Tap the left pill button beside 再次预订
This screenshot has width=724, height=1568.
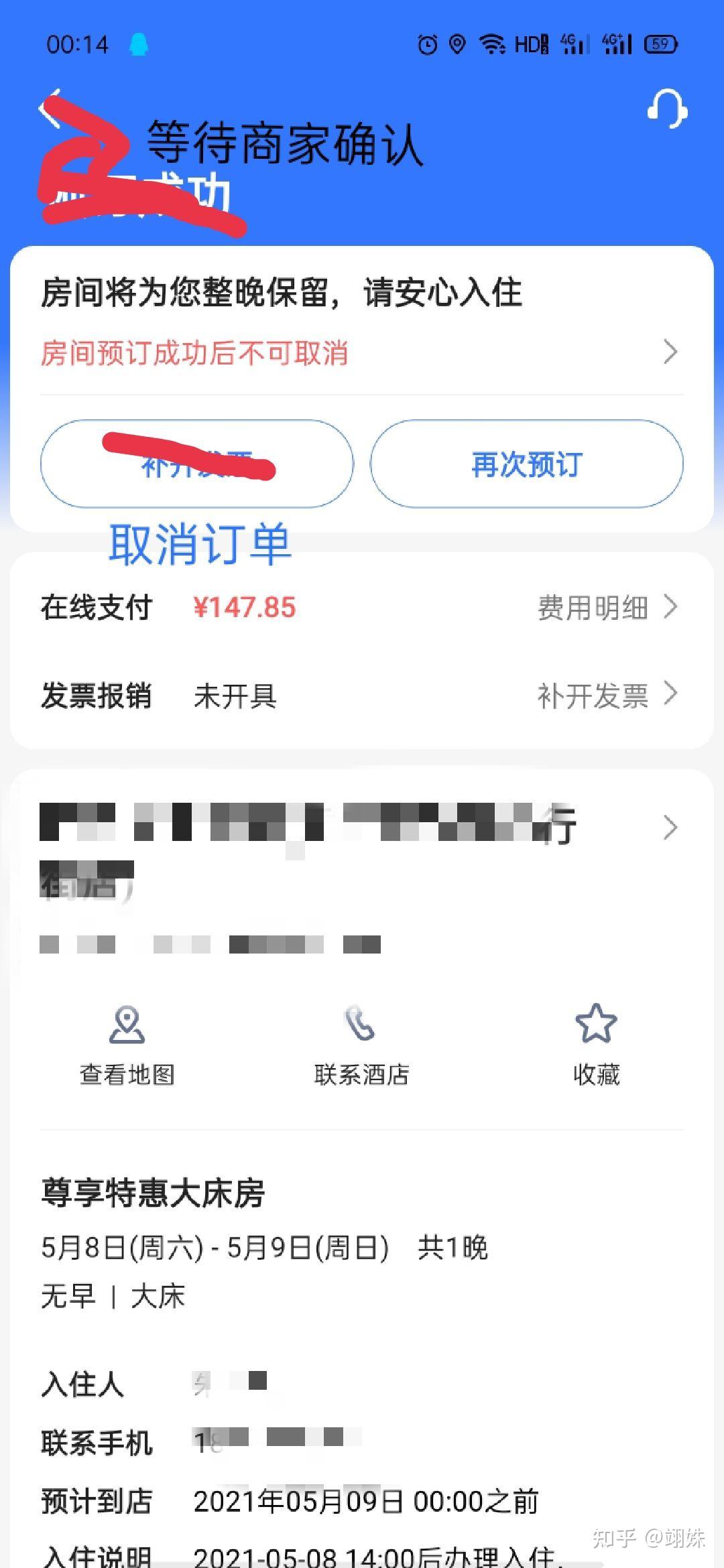196,464
